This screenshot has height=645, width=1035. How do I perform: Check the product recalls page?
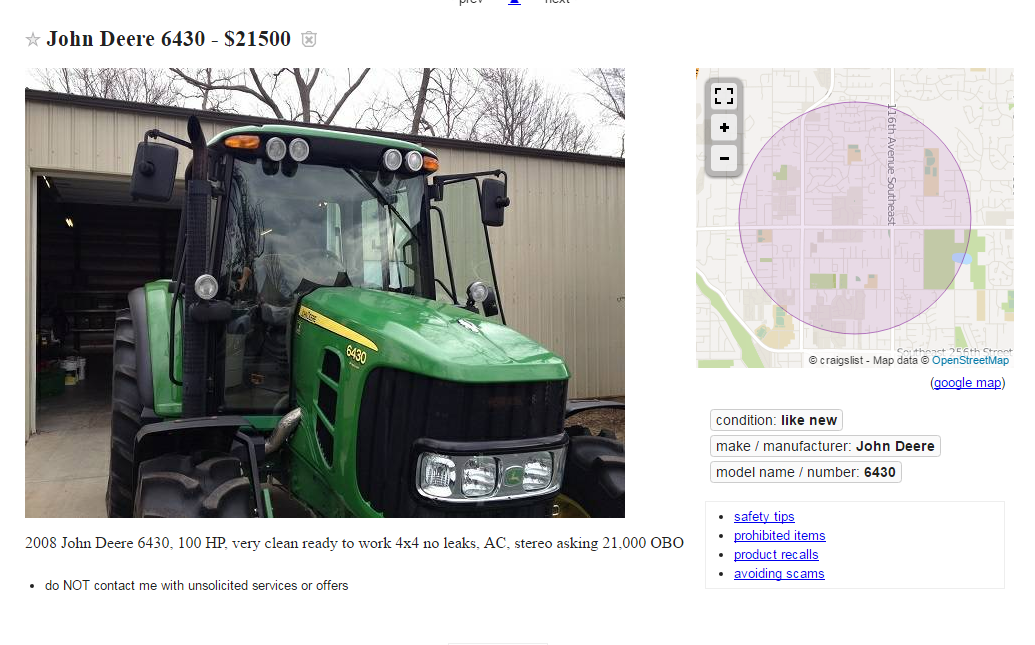tap(776, 555)
